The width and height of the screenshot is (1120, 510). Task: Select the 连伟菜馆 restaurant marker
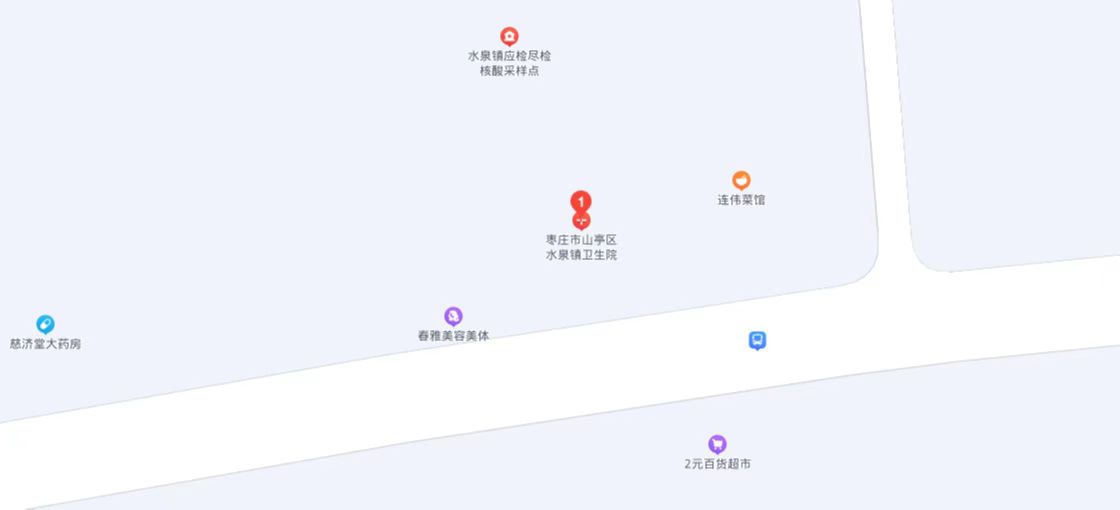coord(741,181)
